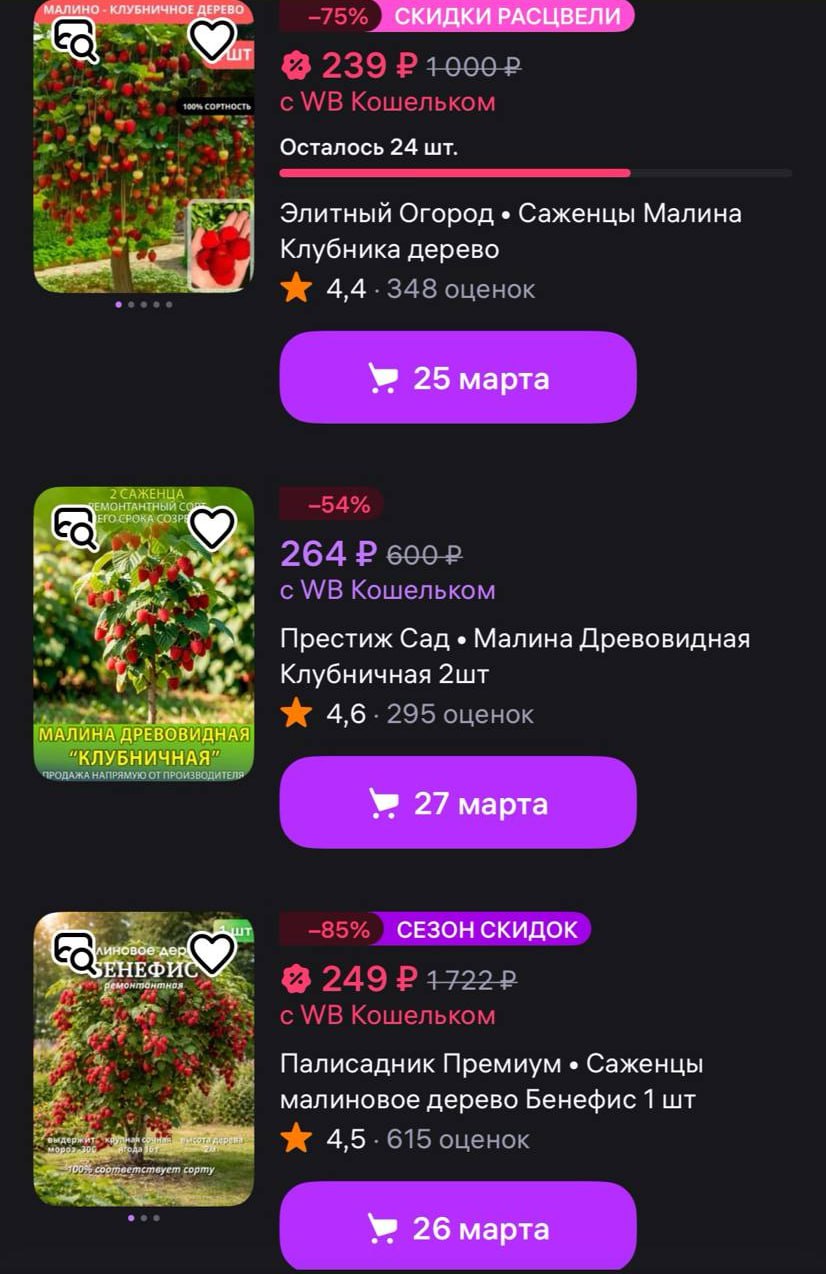The width and height of the screenshot is (826, 1274).
Task: Add Элитный Огород item to cart, 25 марта
Action: (x=457, y=378)
